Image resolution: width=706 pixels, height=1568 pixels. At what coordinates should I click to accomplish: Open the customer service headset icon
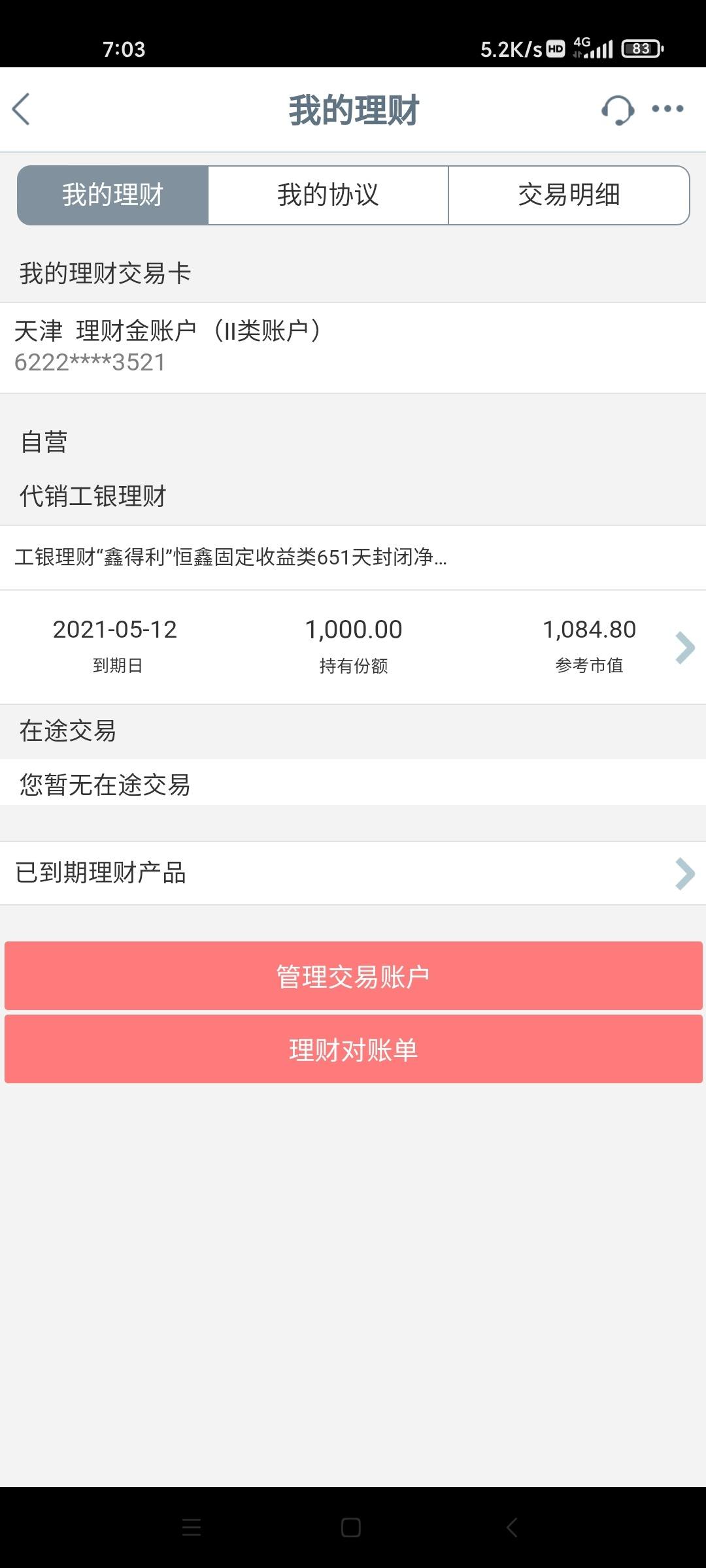(617, 110)
